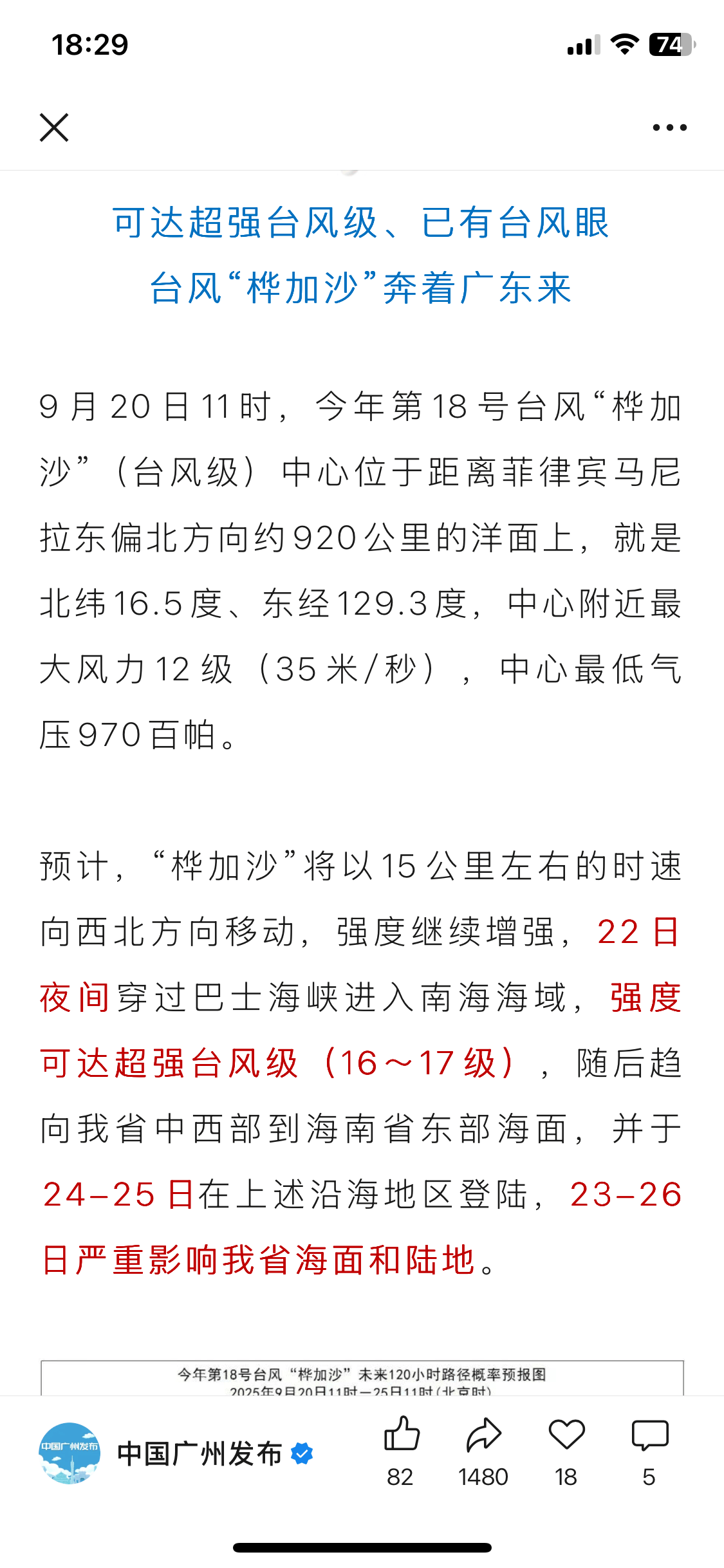This screenshot has width=724, height=1568.
Task: Close the article page
Action: pyautogui.click(x=54, y=127)
